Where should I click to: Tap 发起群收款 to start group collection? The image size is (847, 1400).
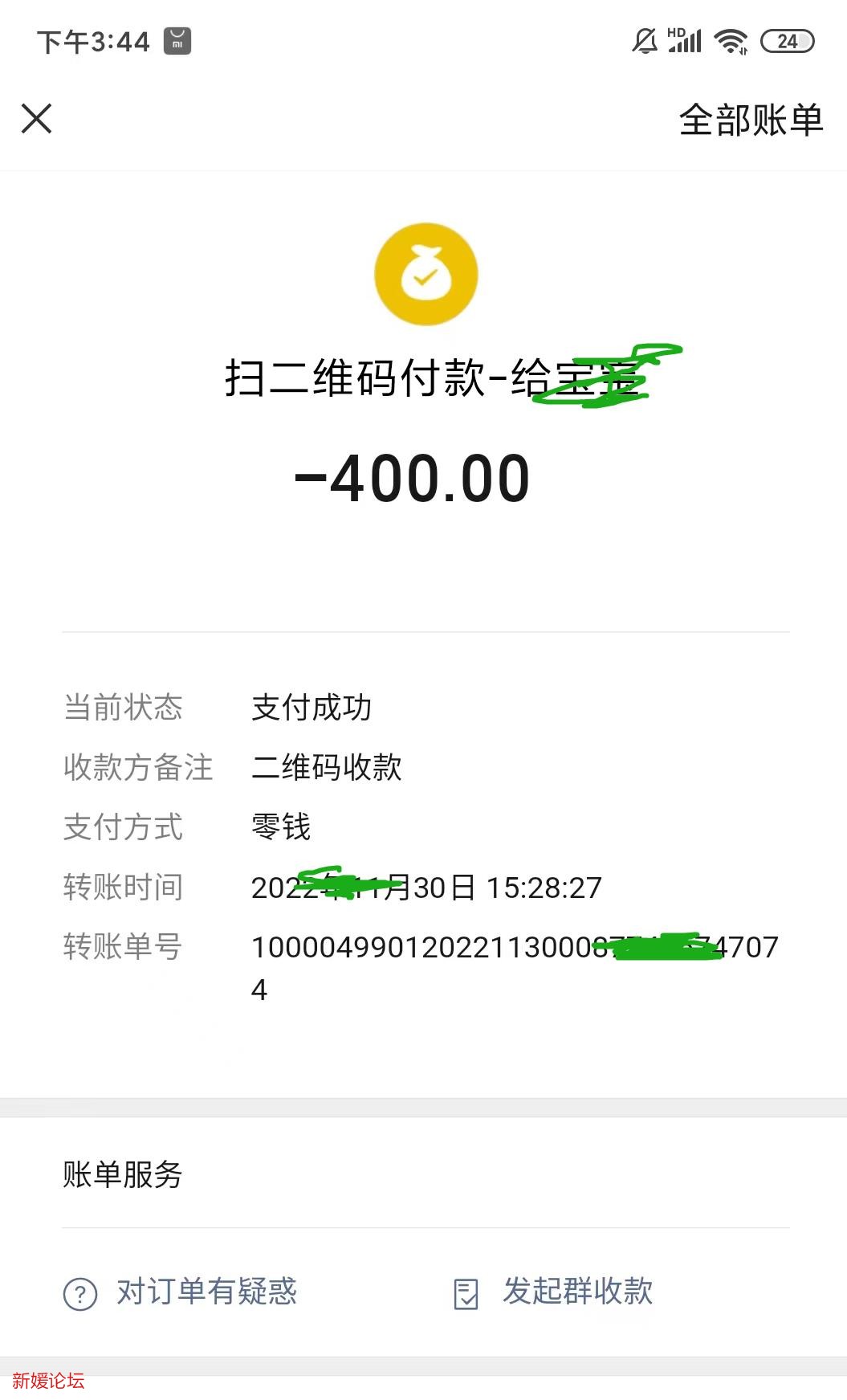tap(576, 1292)
